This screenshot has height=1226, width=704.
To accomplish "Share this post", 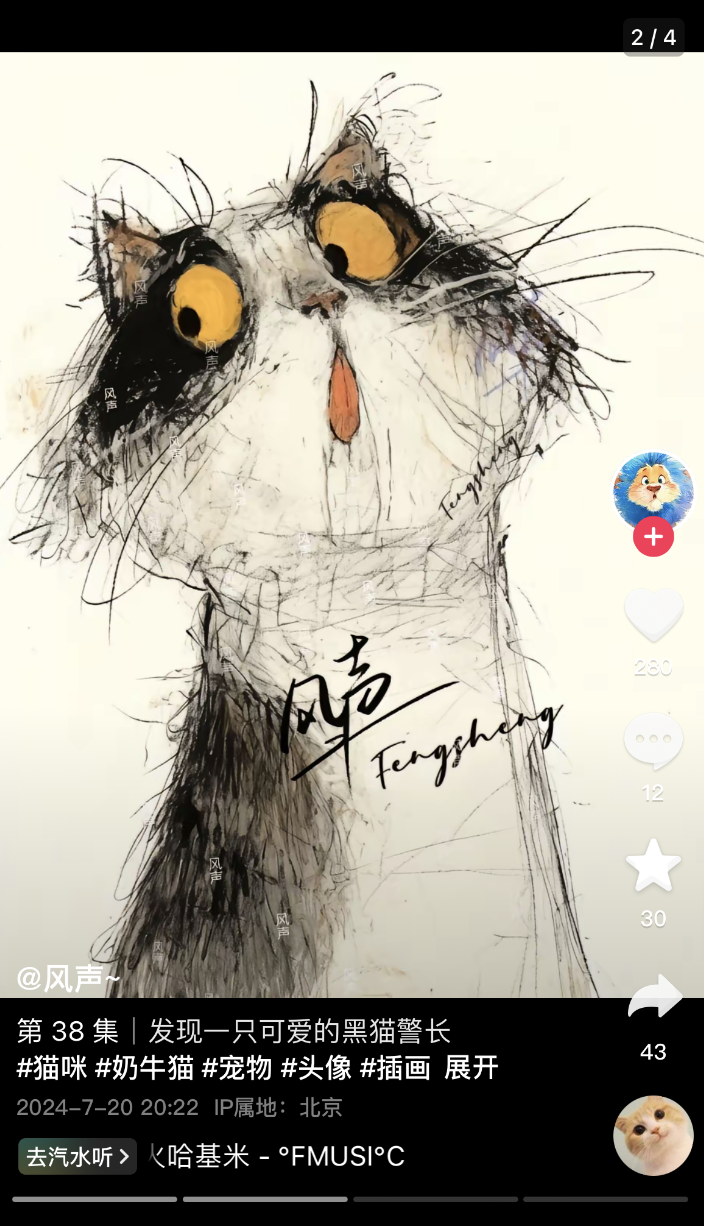I will 654,998.
